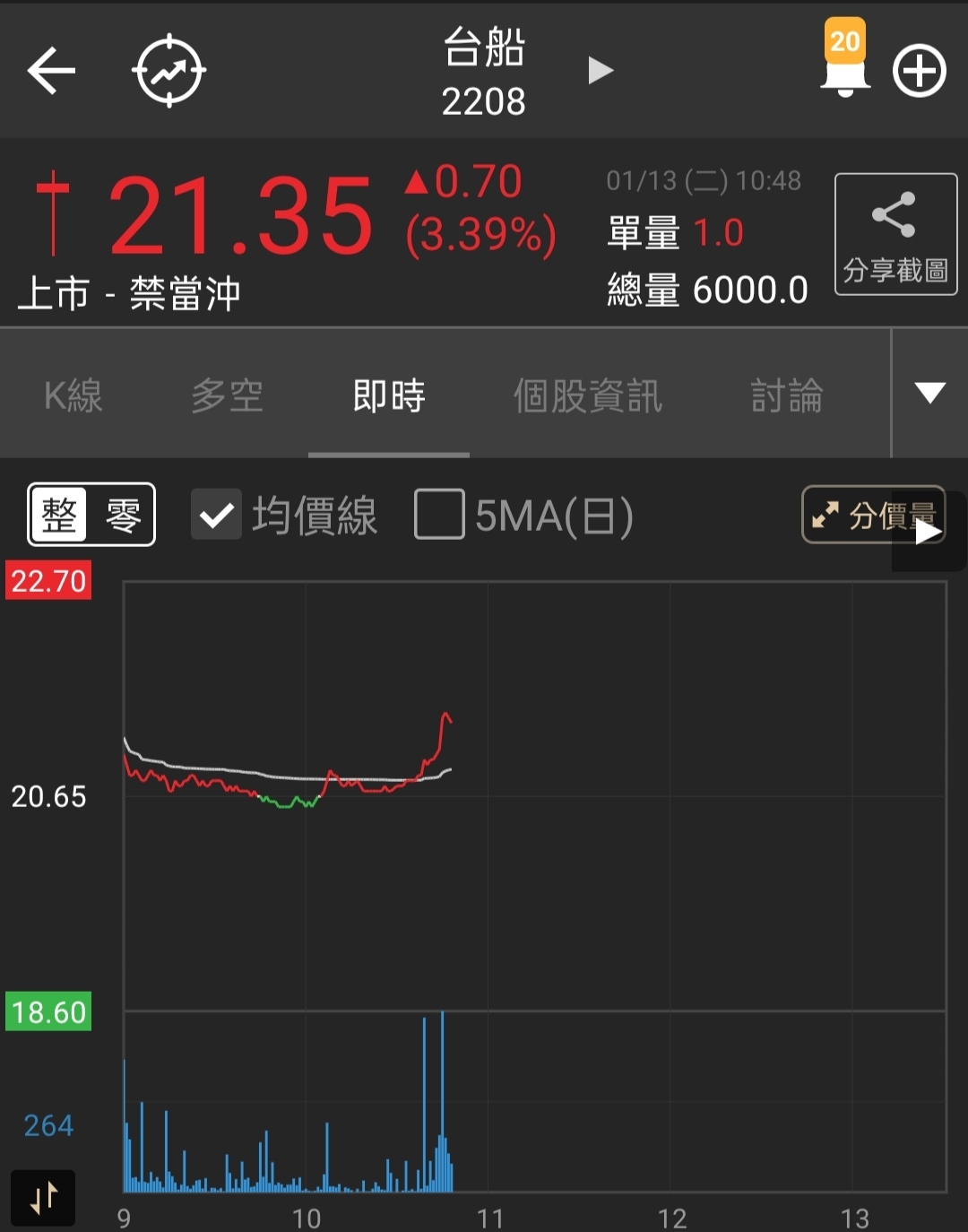968x1232 pixels.
Task: Expand the 分價量 panel
Action: 873,515
